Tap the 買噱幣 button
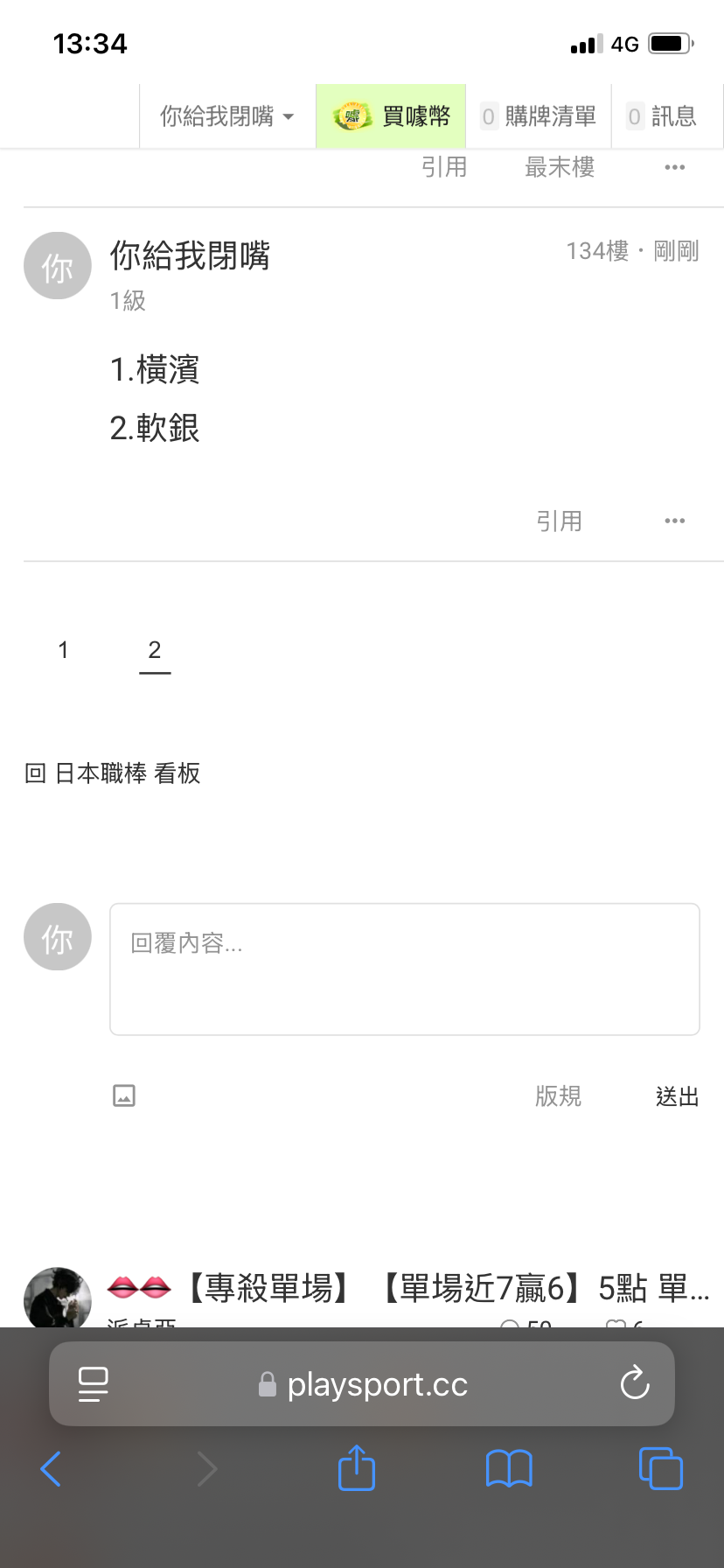Viewport: 724px width, 1568px height. point(391,116)
